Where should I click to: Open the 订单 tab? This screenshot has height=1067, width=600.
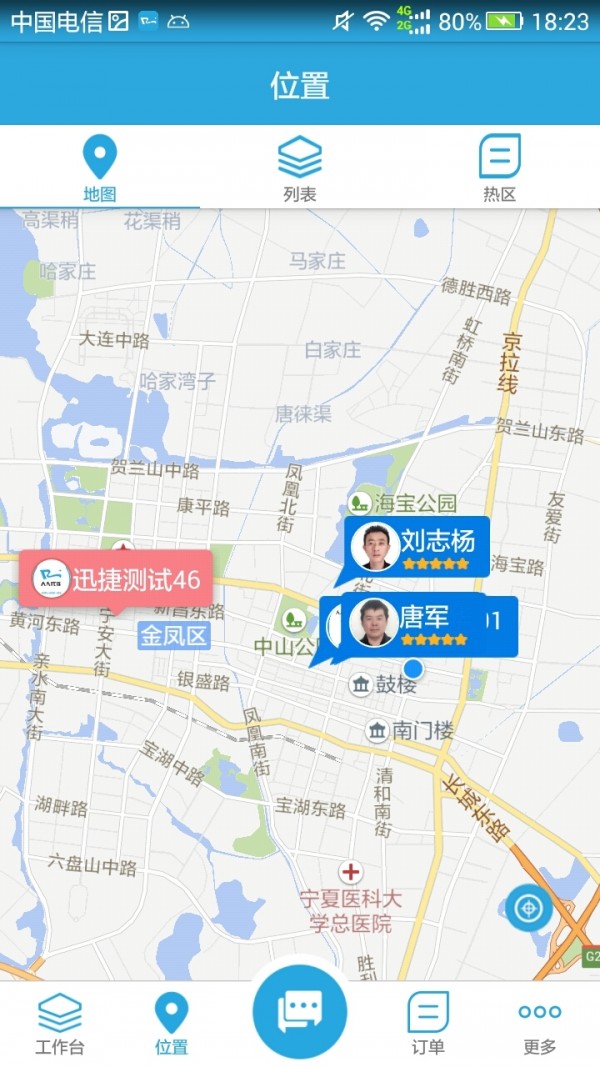click(428, 1023)
